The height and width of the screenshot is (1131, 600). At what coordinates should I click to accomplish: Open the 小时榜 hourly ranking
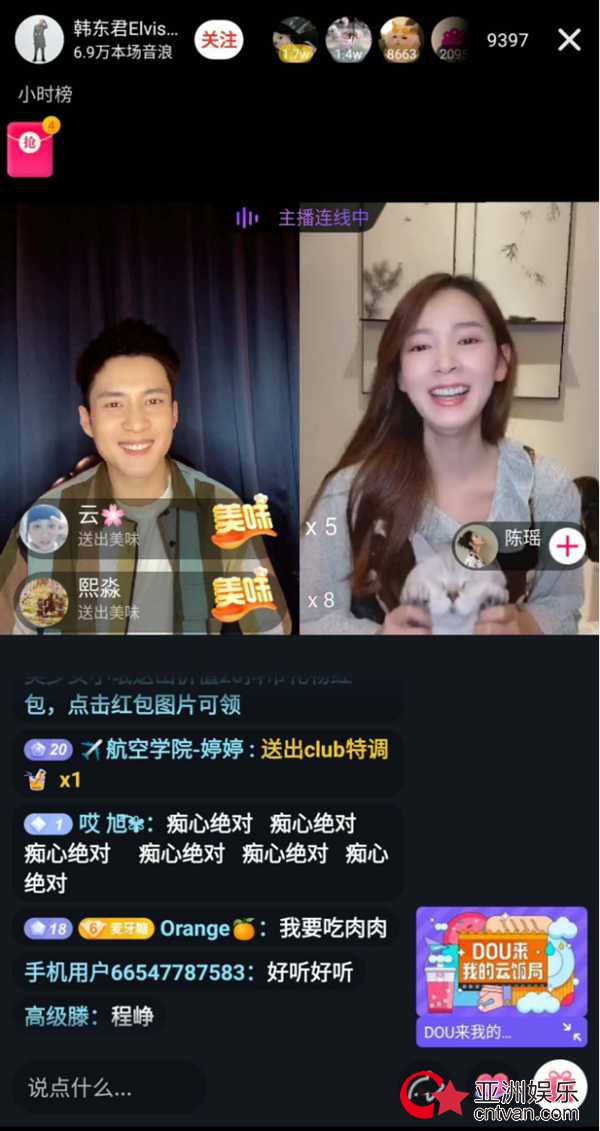[x=45, y=95]
